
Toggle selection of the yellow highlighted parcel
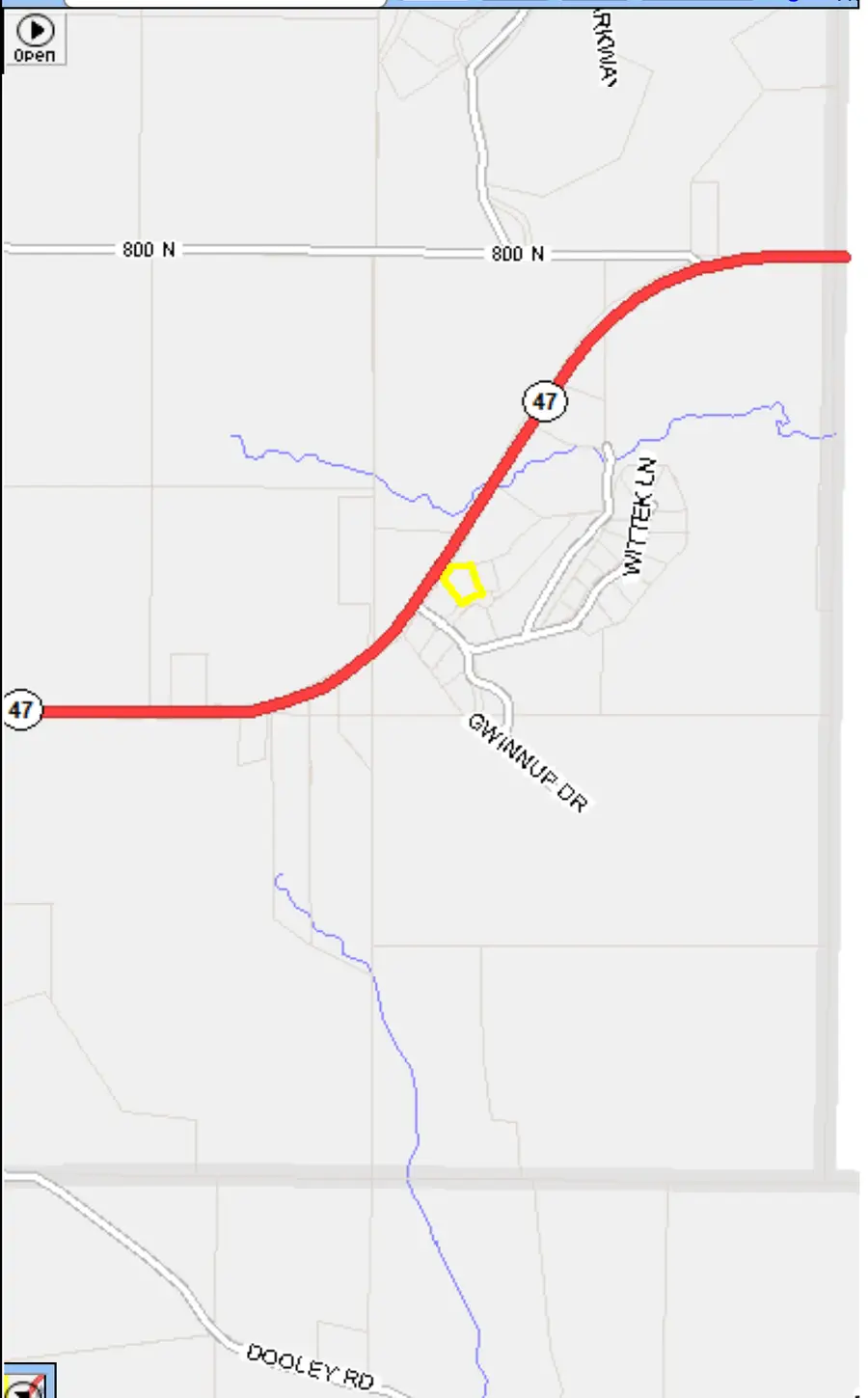pos(463,584)
